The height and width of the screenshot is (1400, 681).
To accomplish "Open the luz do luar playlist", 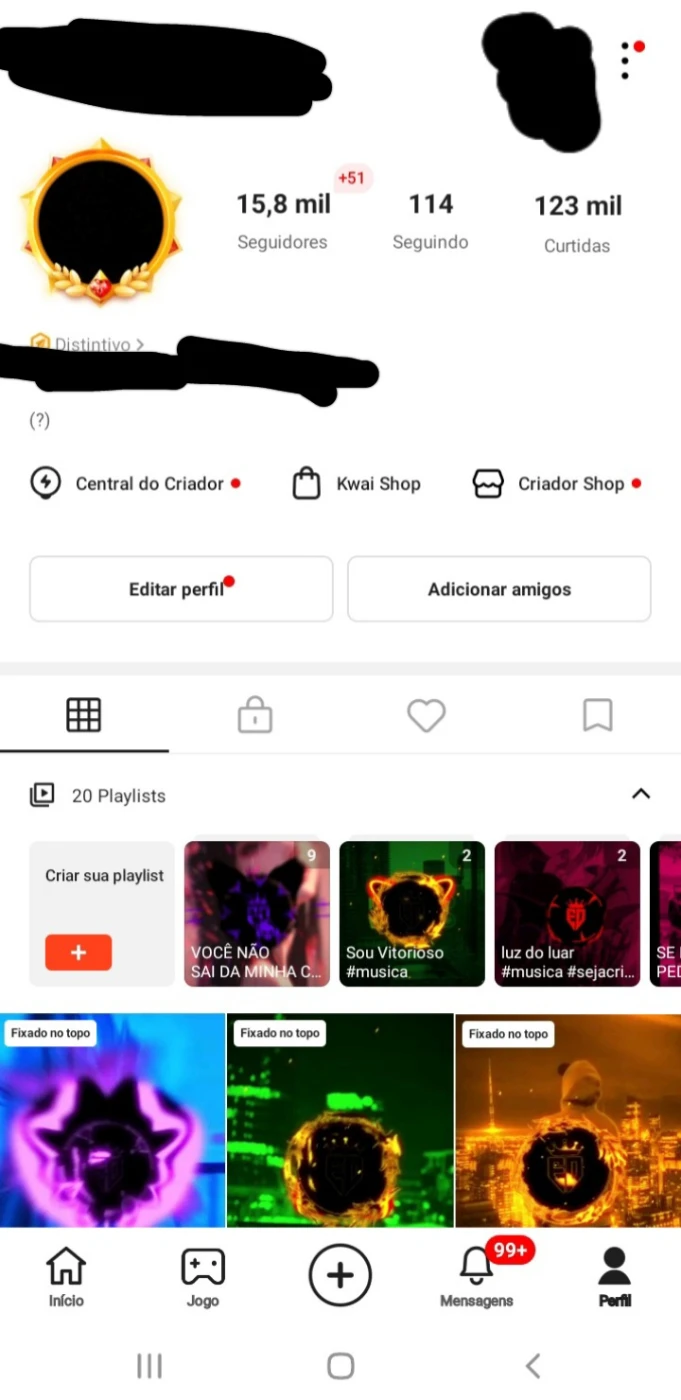I will click(567, 913).
